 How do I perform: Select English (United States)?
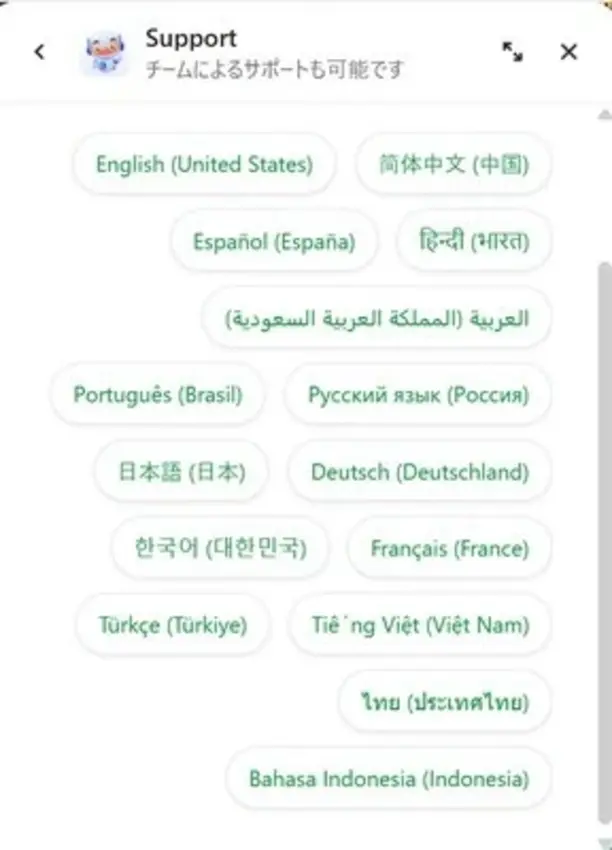point(204,164)
